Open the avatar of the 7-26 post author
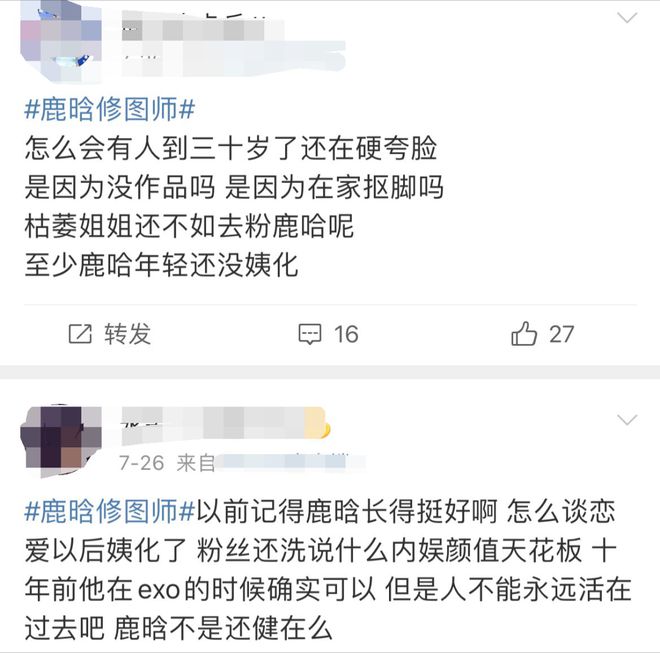Image resolution: width=660 pixels, height=653 pixels. [60, 438]
